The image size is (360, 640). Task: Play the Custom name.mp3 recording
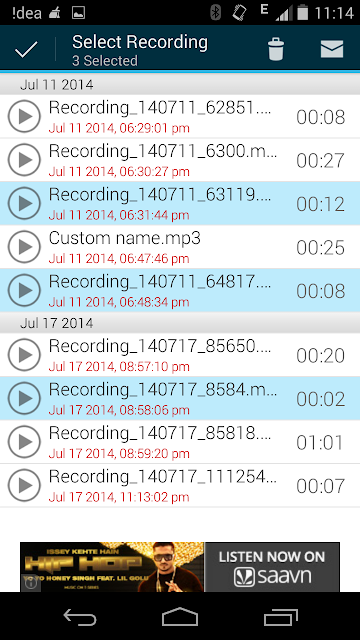[x=24, y=247]
